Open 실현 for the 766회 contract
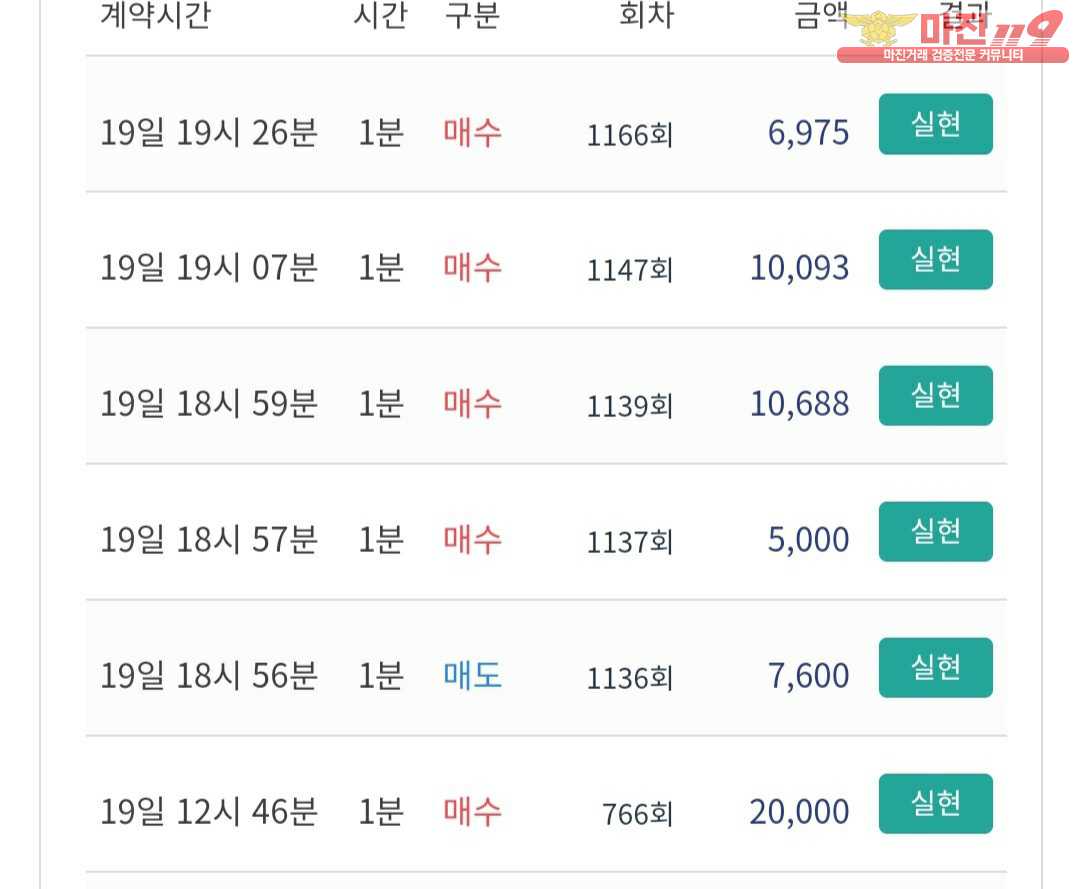 pos(935,804)
